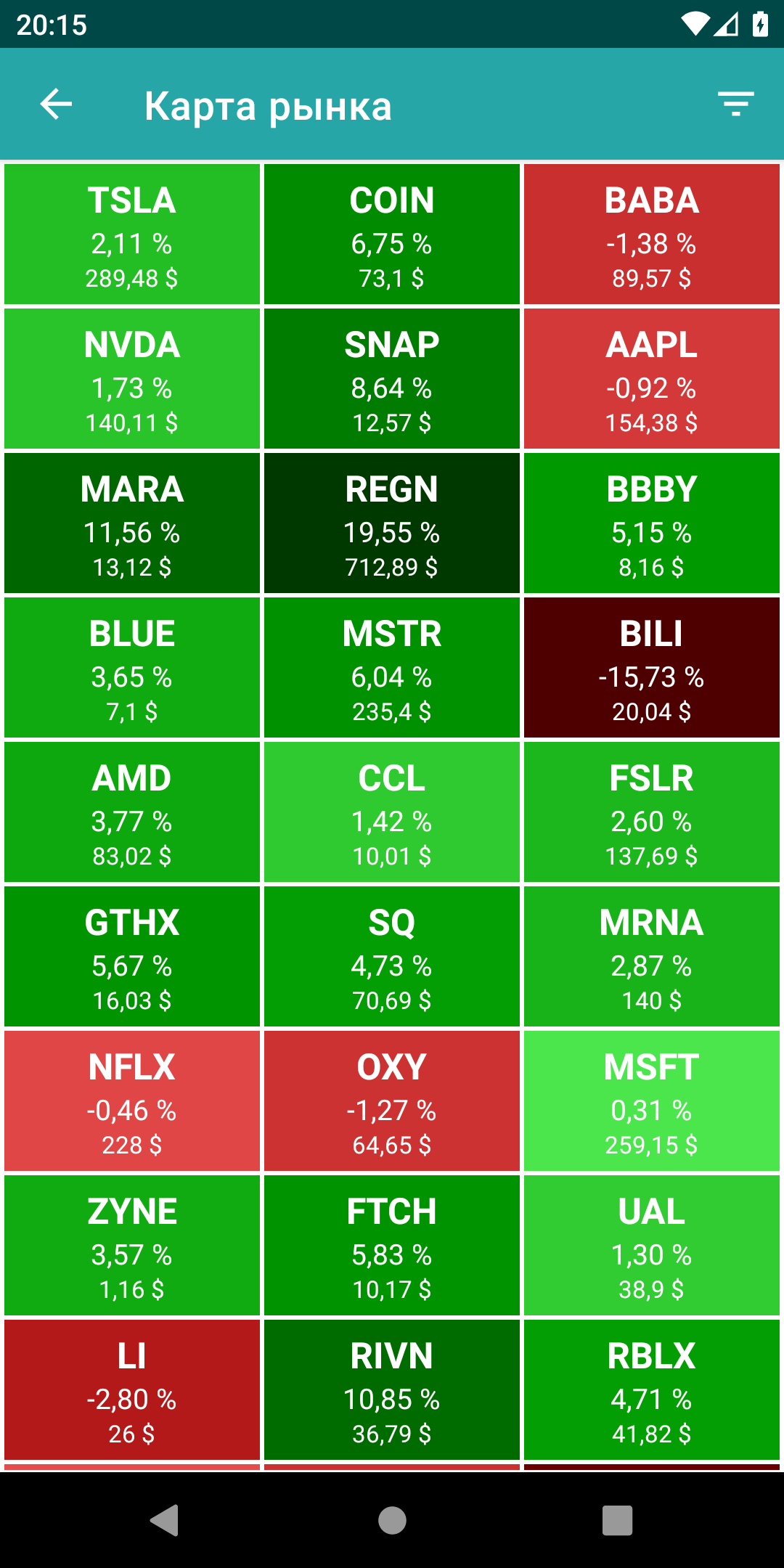View the MARA stock tile
The height and width of the screenshot is (1568, 784).
point(131,523)
